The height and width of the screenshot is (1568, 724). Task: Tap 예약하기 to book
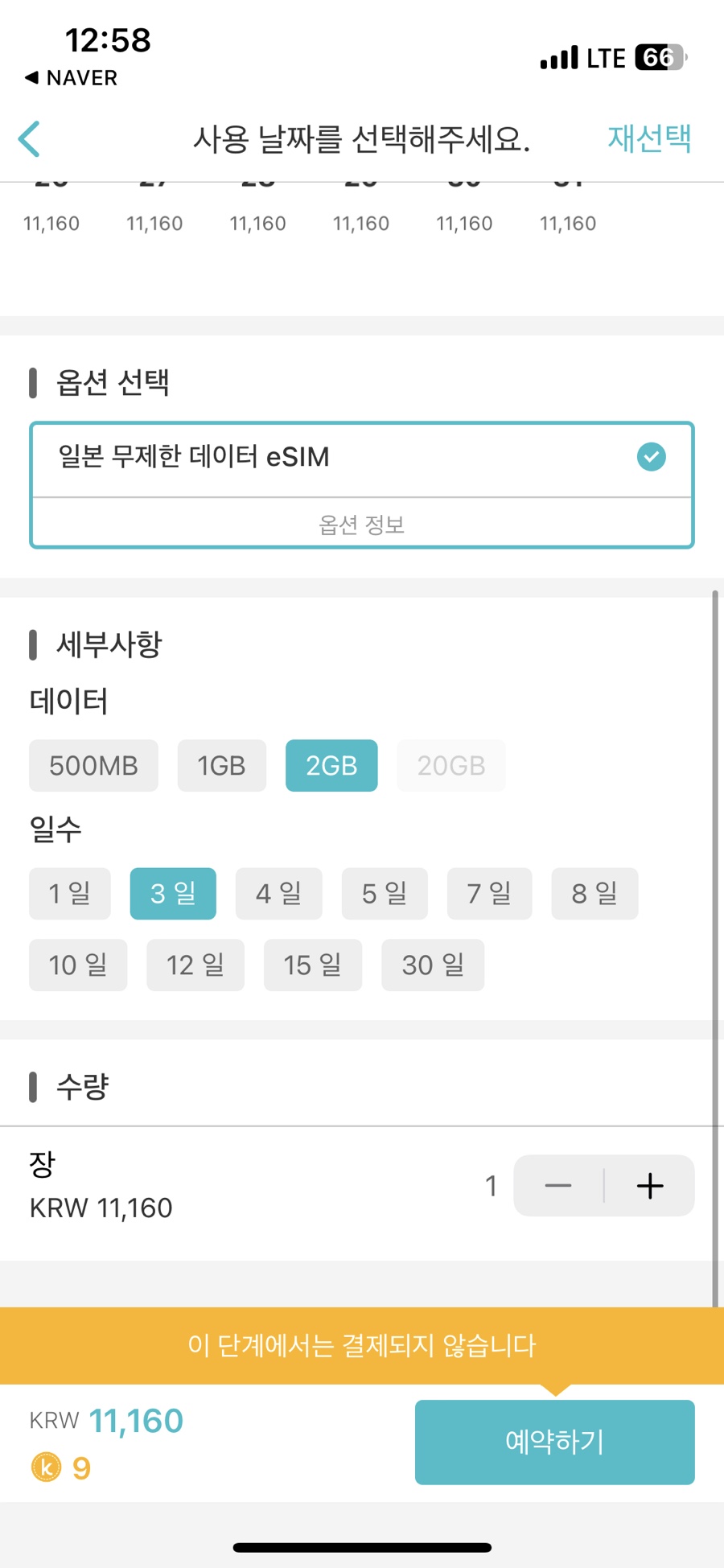pyautogui.click(x=555, y=1442)
